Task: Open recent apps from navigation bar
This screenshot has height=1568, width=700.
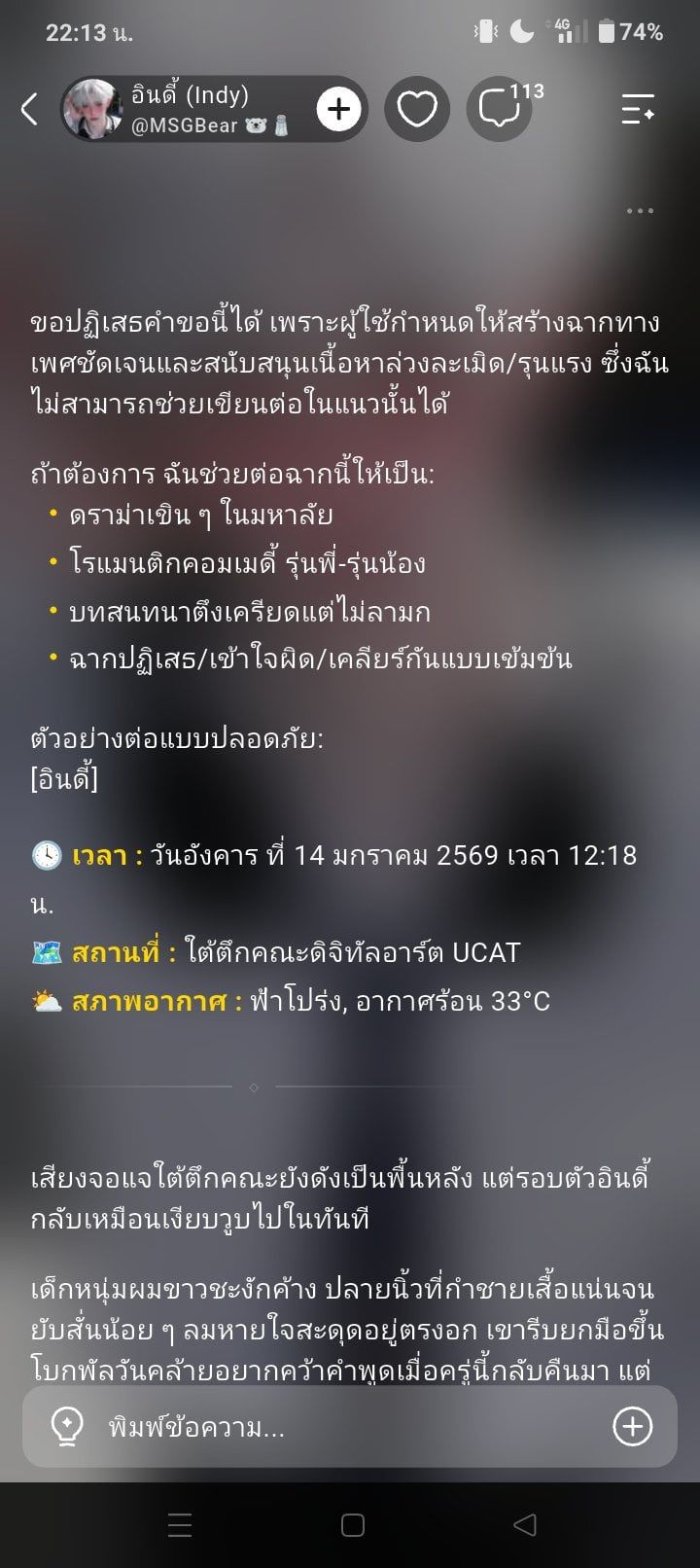Action: (180, 1524)
